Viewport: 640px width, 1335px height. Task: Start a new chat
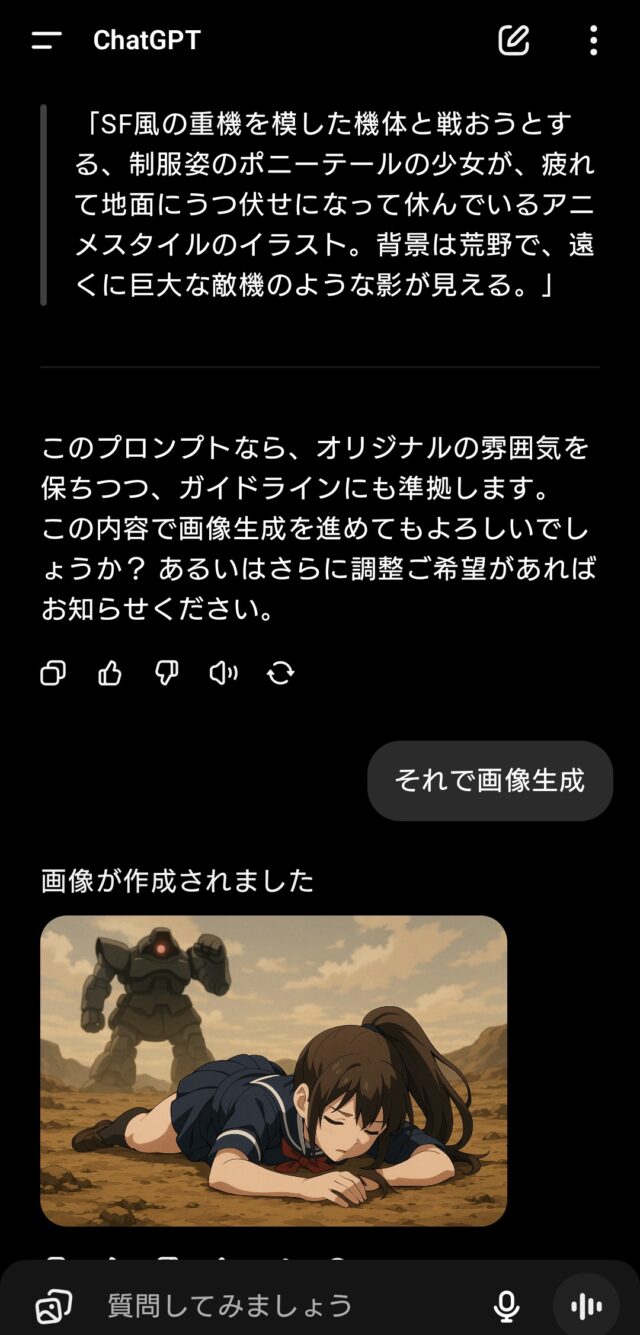tap(513, 40)
